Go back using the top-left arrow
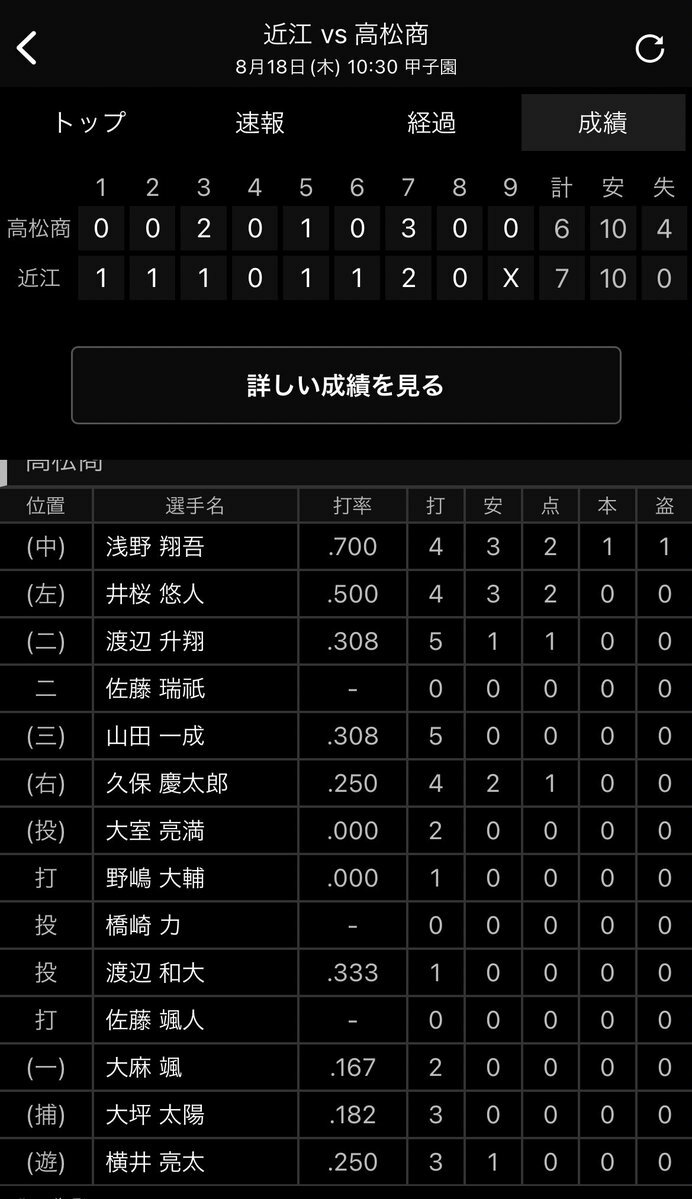The image size is (692, 1199). [x=27, y=48]
